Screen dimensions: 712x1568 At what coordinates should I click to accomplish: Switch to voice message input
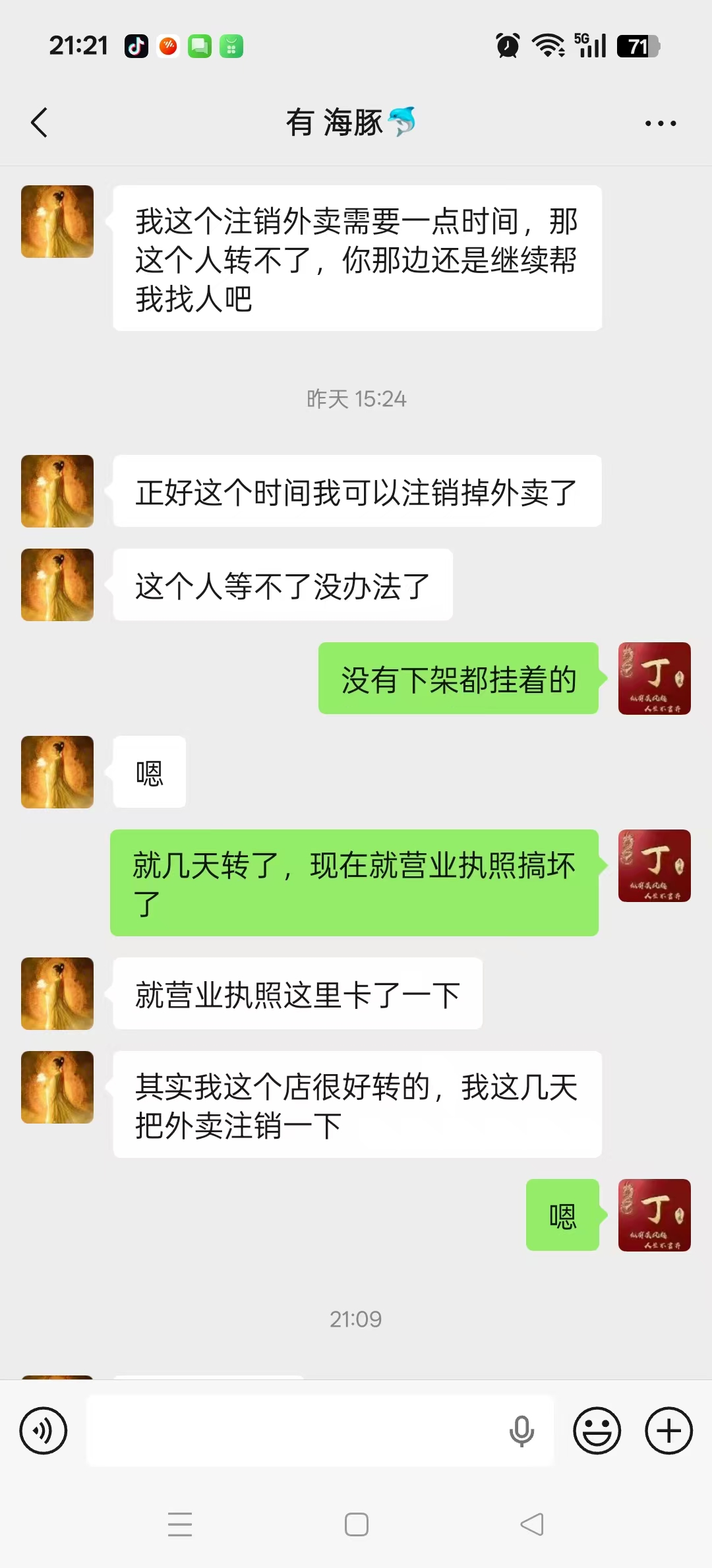click(44, 1430)
